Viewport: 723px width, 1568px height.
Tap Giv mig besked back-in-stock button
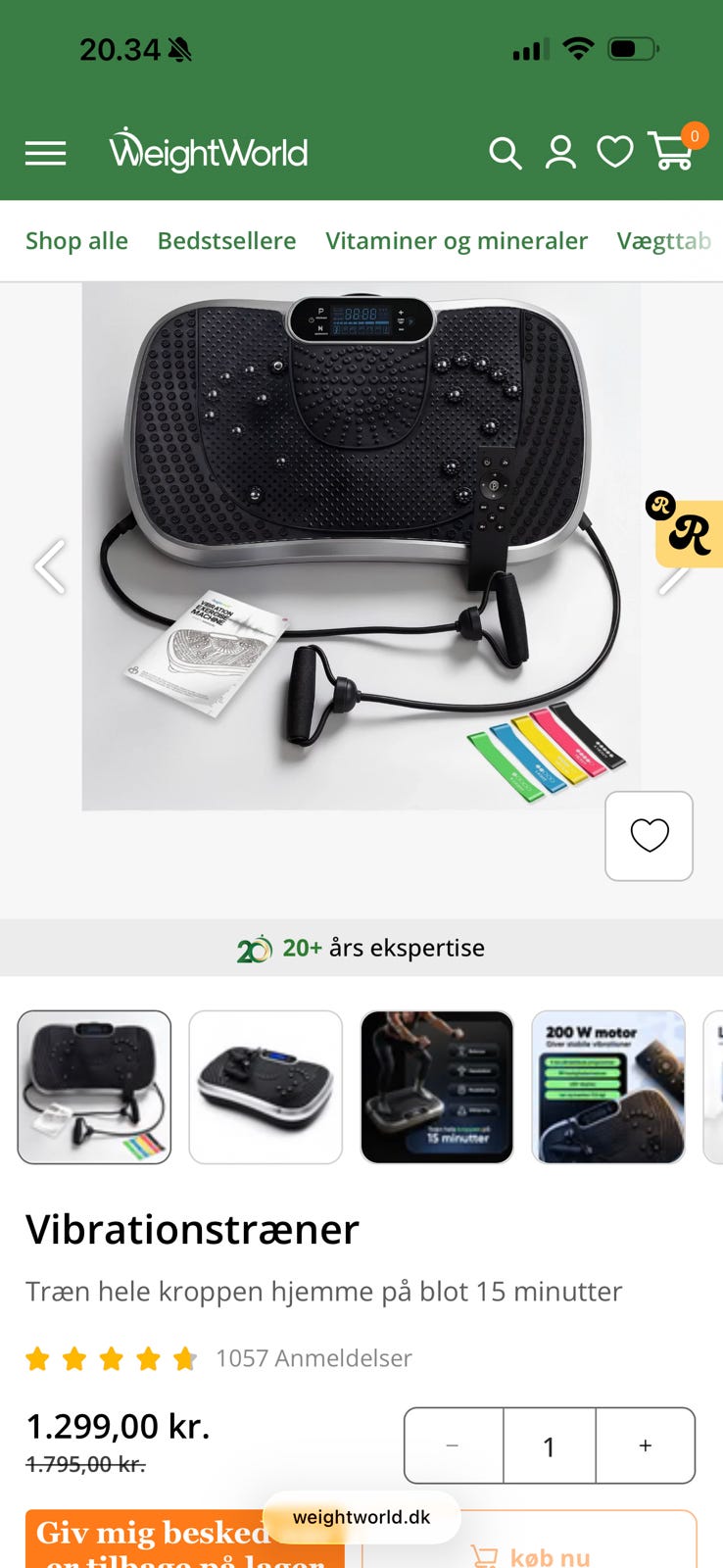coord(184,1540)
